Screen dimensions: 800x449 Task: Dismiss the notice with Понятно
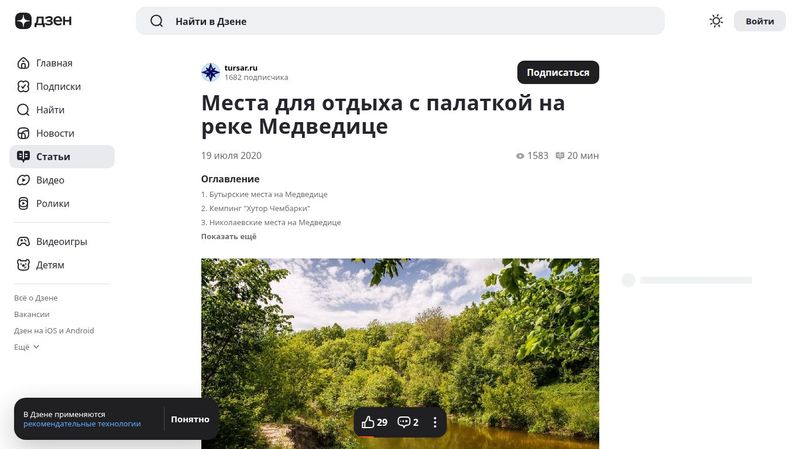[x=190, y=419]
